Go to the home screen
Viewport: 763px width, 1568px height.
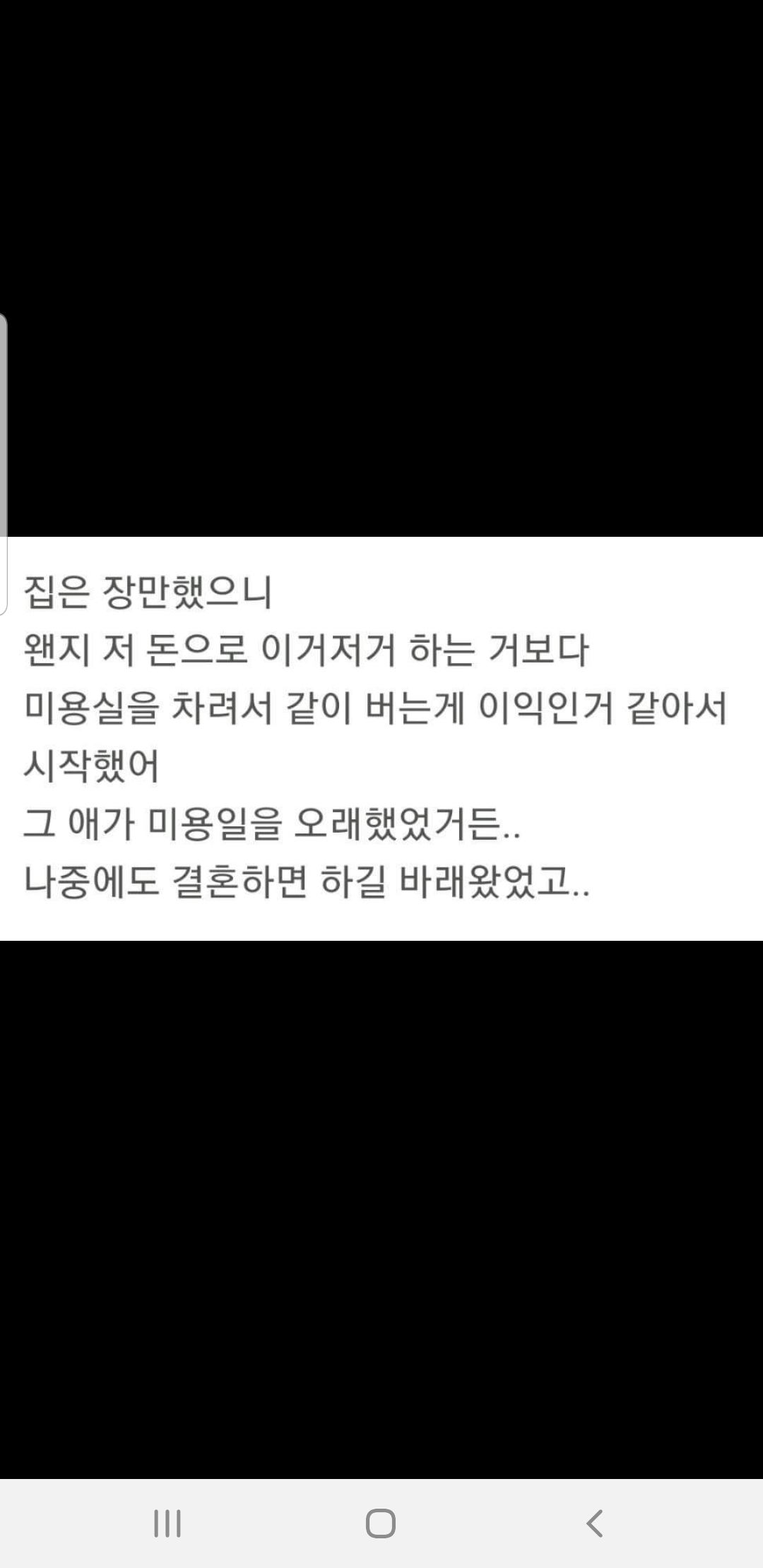[381, 1524]
